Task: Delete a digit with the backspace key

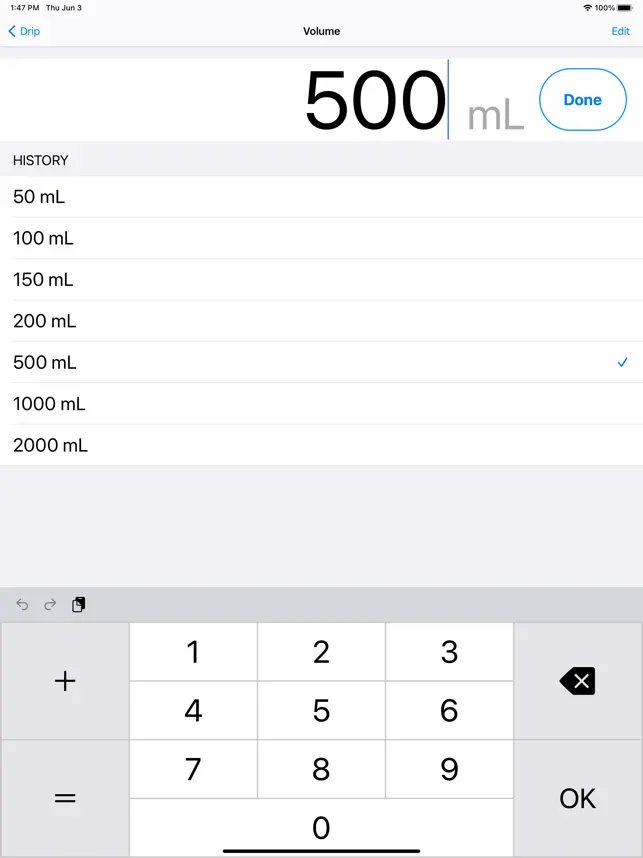Action: click(x=578, y=681)
